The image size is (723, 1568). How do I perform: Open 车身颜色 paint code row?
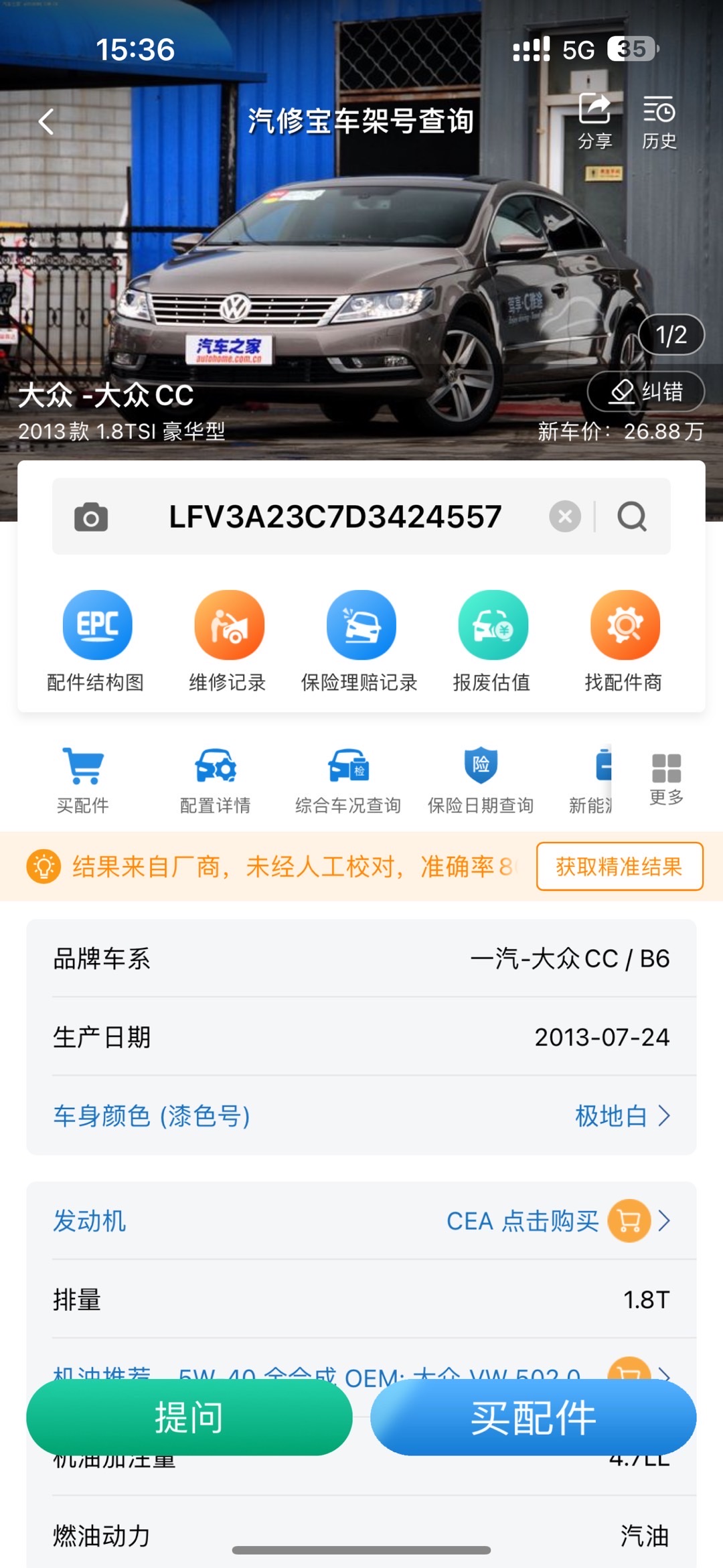(x=361, y=1116)
